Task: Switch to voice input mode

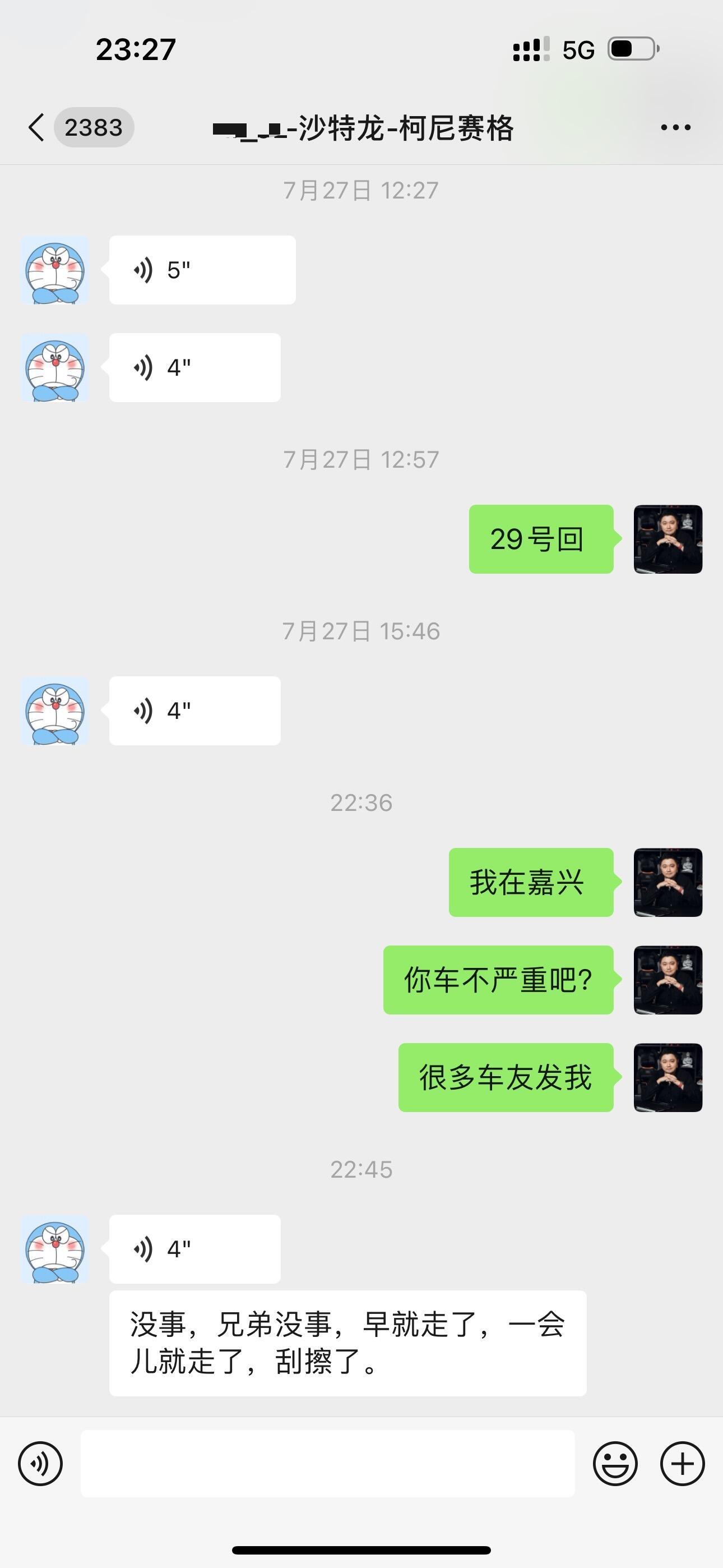Action: tap(40, 1464)
